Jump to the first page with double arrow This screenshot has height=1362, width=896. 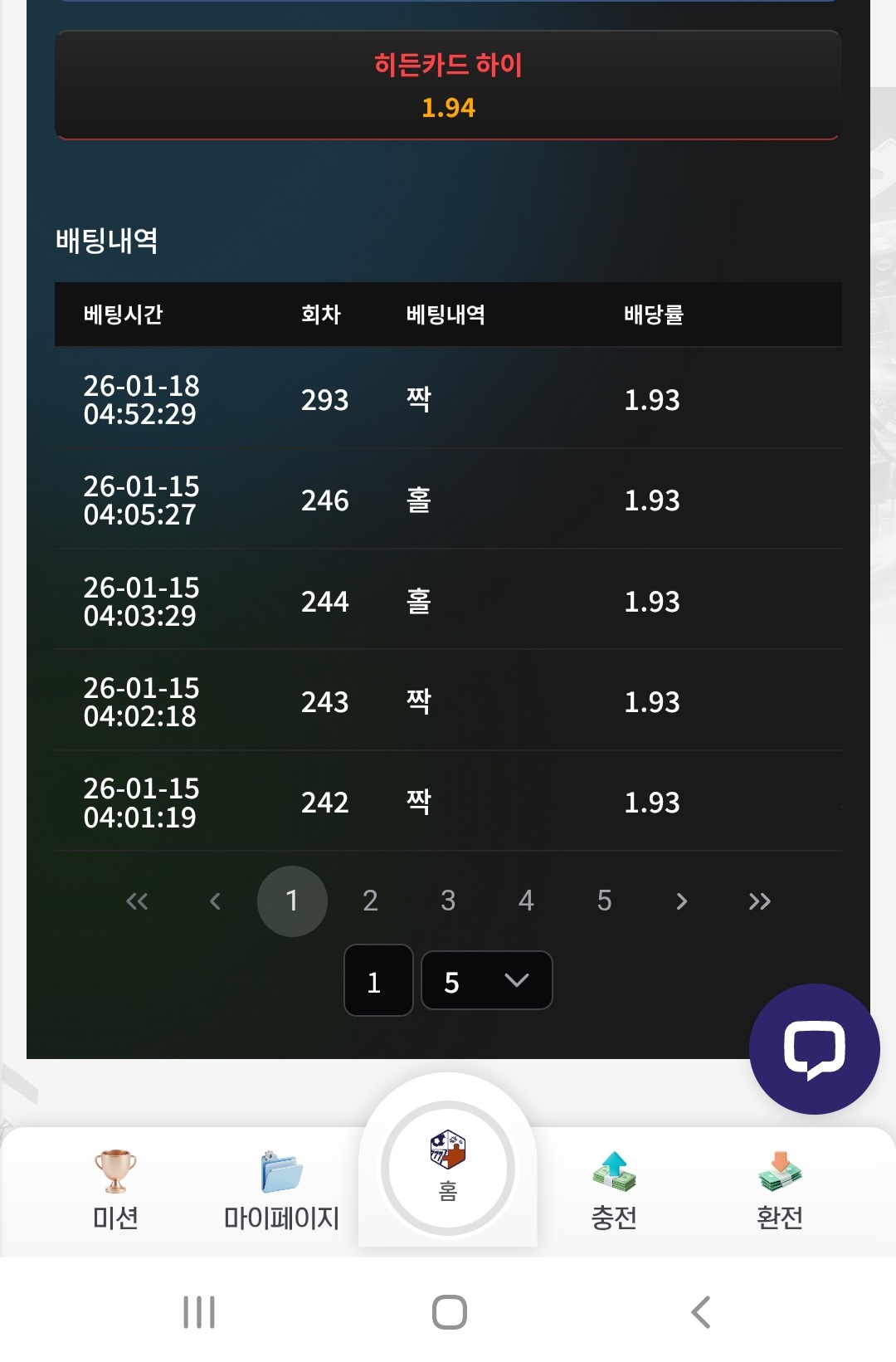click(x=137, y=901)
